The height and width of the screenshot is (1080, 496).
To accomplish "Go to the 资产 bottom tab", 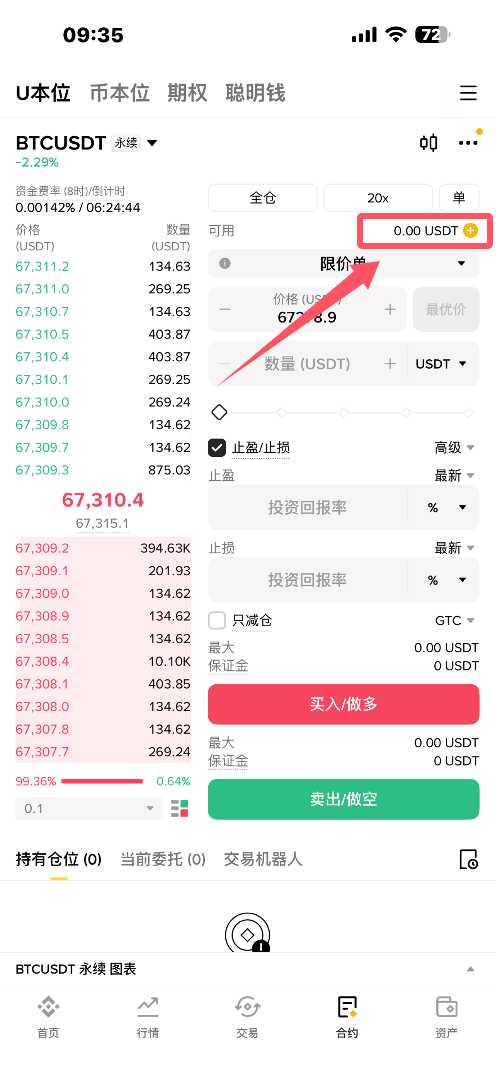I will 446,1017.
